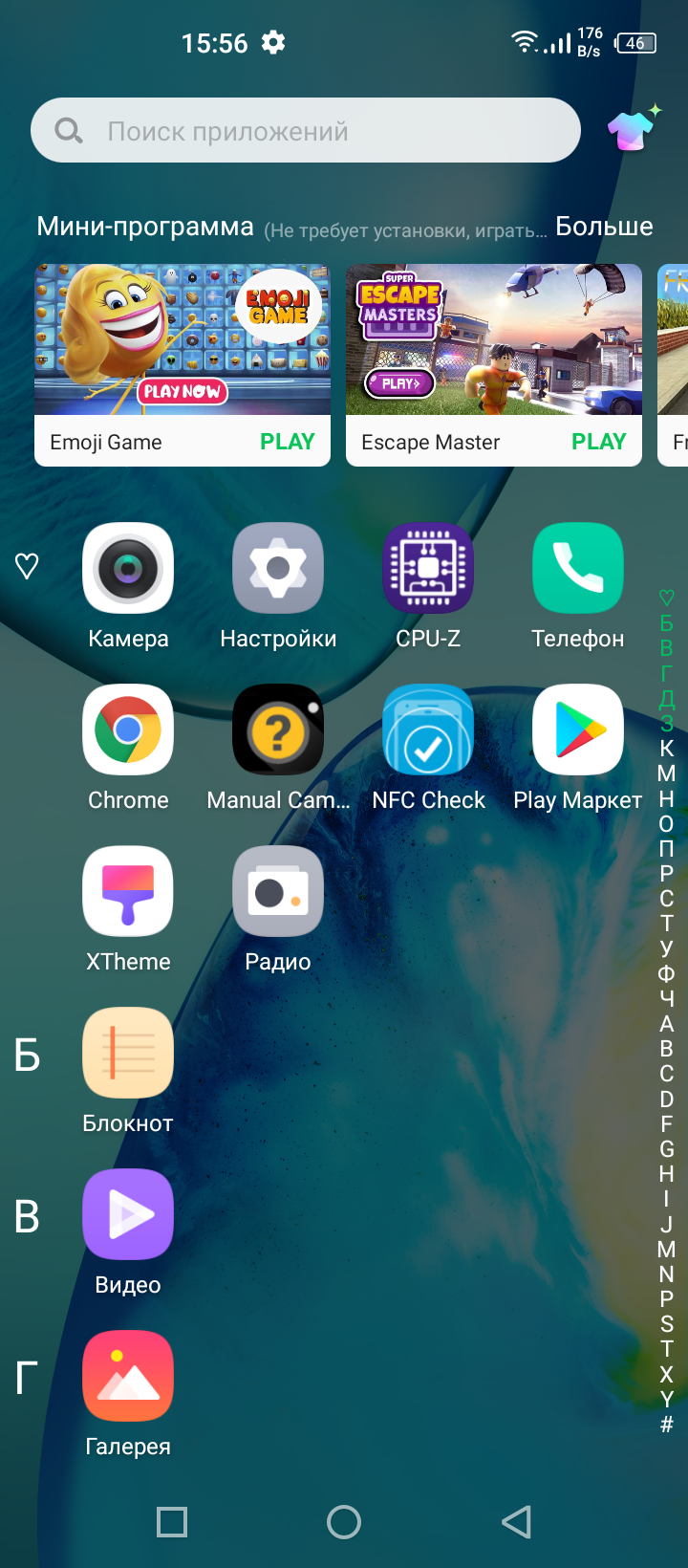The image size is (688, 1568).
Task: Launch the Радио app
Action: pos(278,892)
